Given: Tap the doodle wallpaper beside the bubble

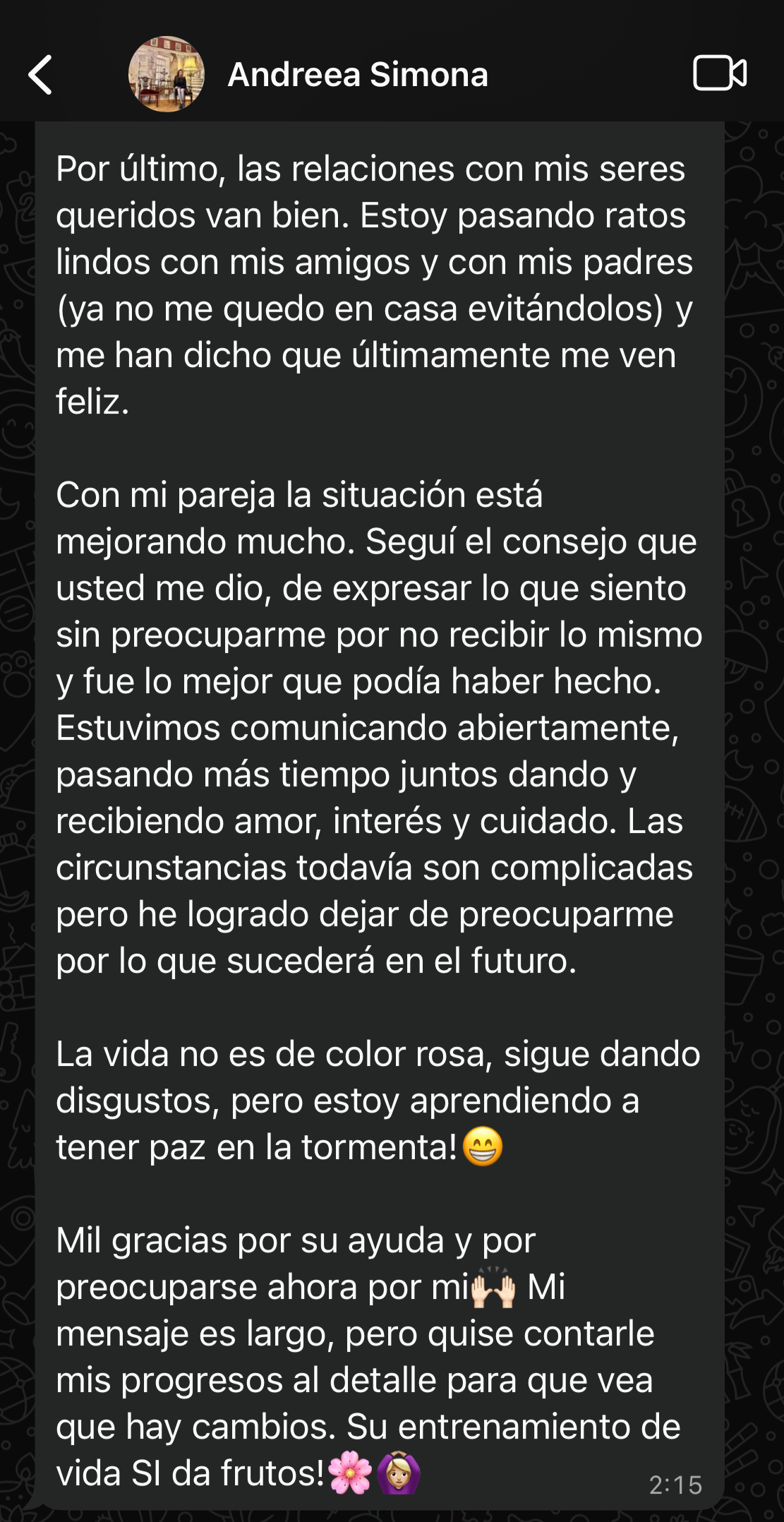Looking at the screenshot, I should pos(755,635).
